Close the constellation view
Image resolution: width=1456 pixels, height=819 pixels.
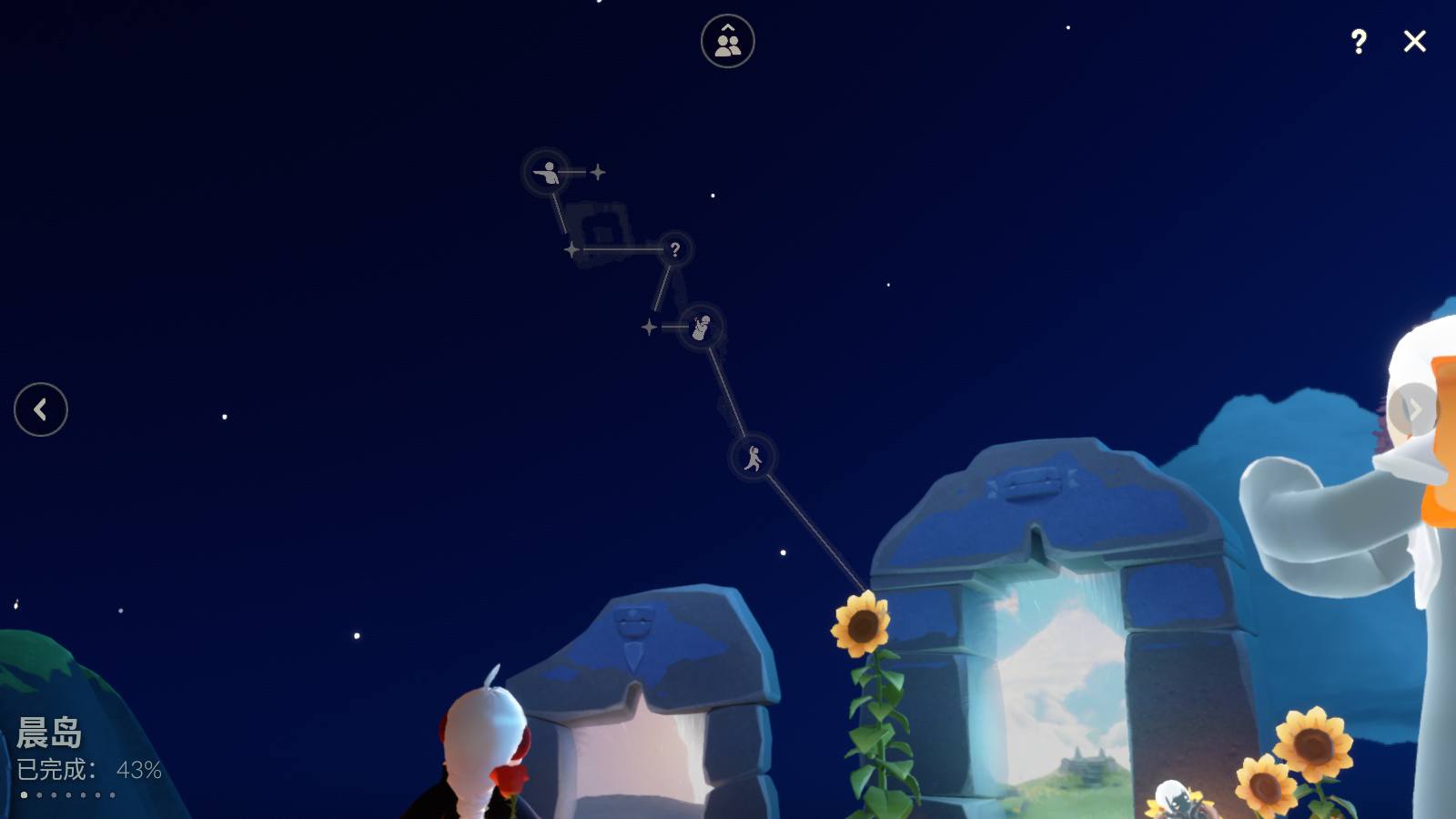(1414, 41)
